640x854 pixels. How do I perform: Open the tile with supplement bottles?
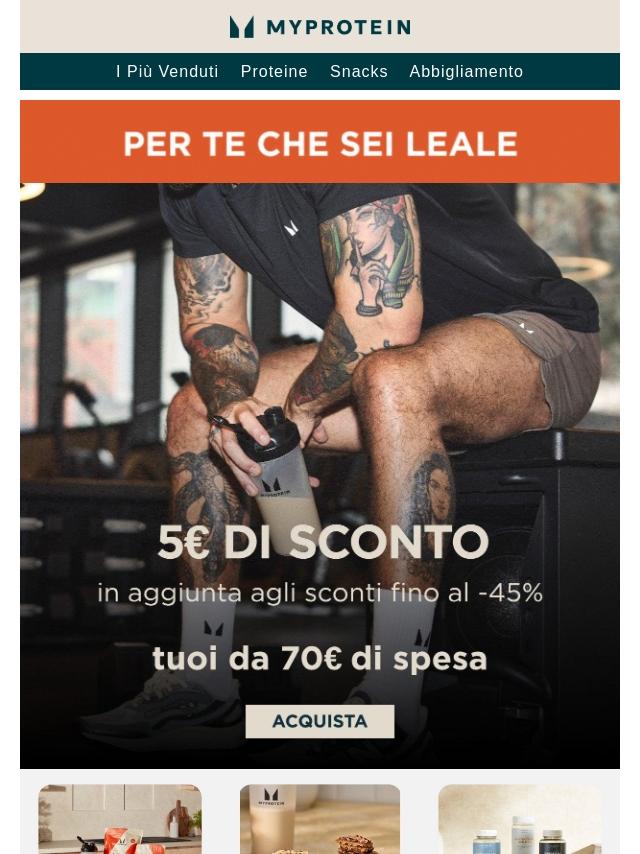520,820
